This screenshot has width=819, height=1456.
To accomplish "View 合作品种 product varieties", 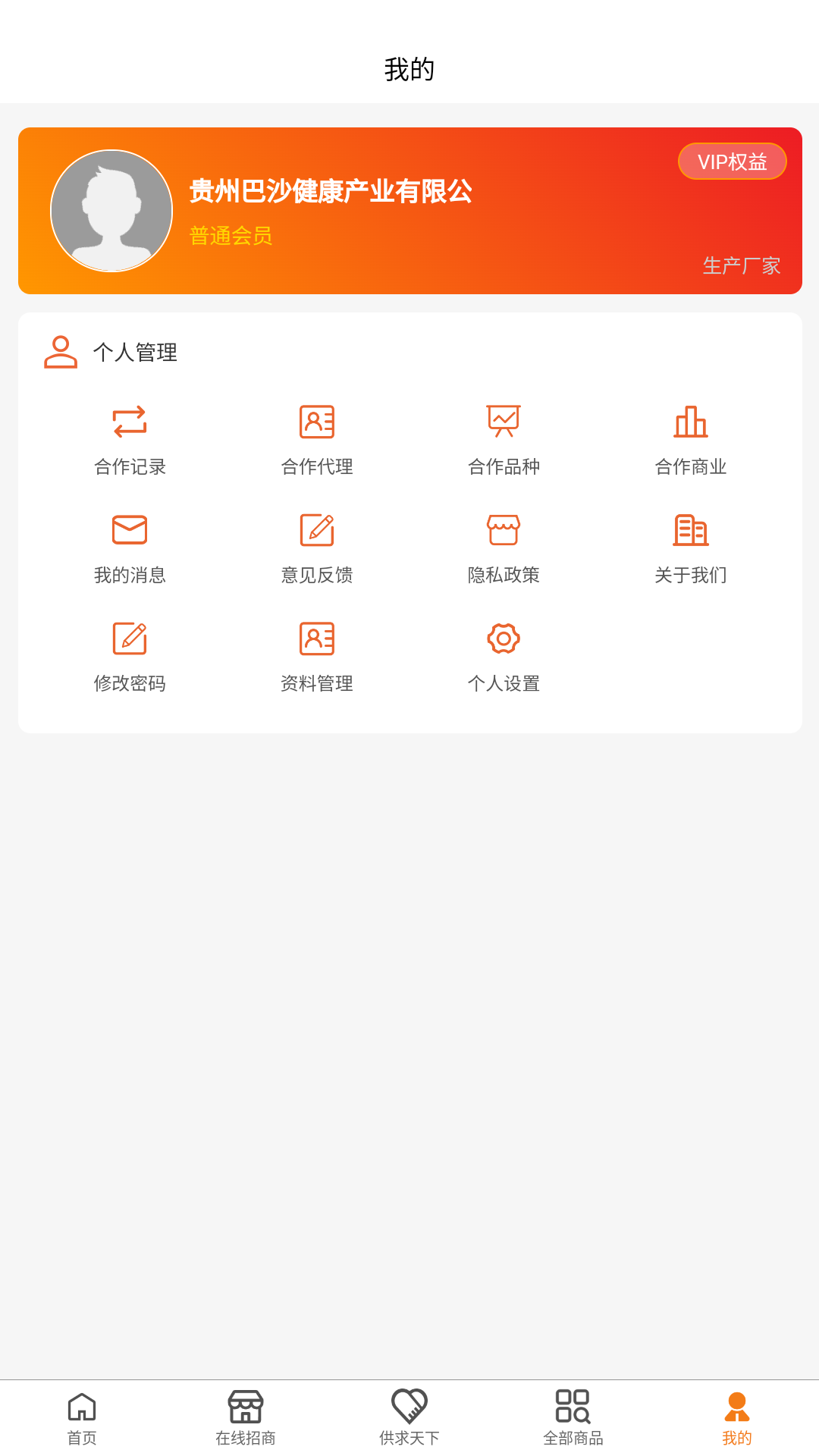I will tap(504, 438).
